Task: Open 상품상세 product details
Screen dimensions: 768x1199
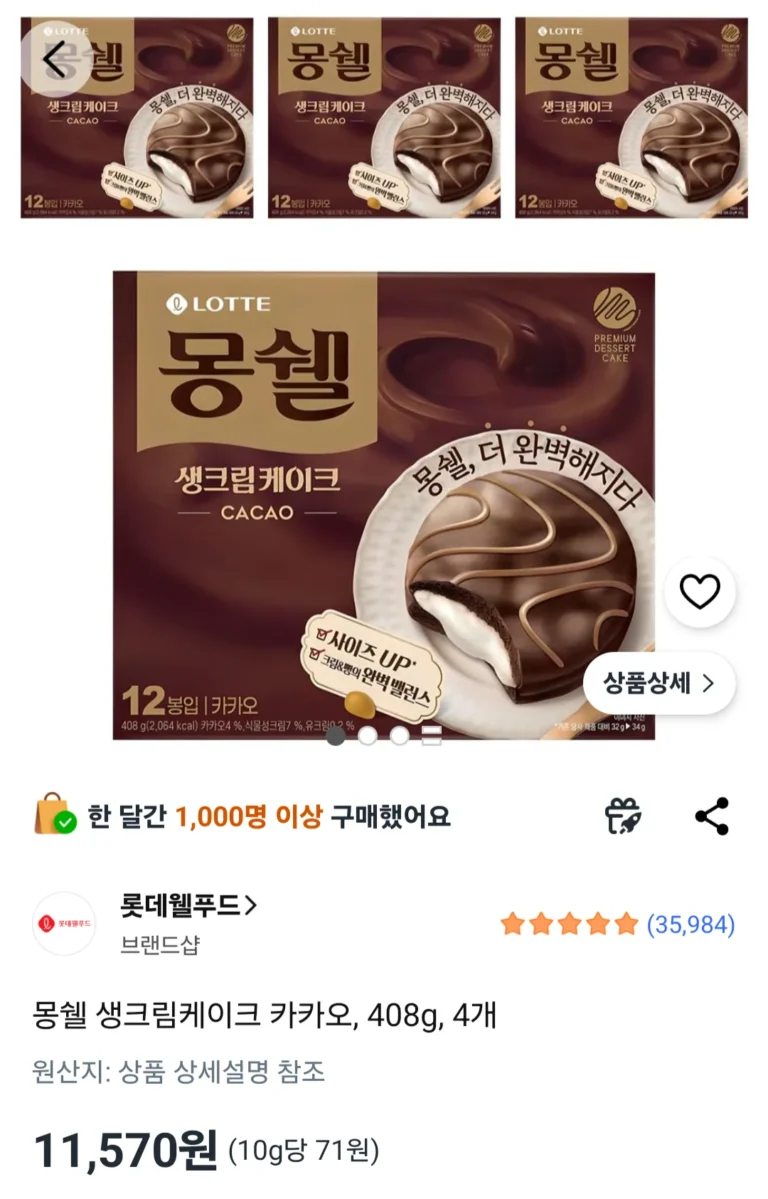Action: (659, 684)
